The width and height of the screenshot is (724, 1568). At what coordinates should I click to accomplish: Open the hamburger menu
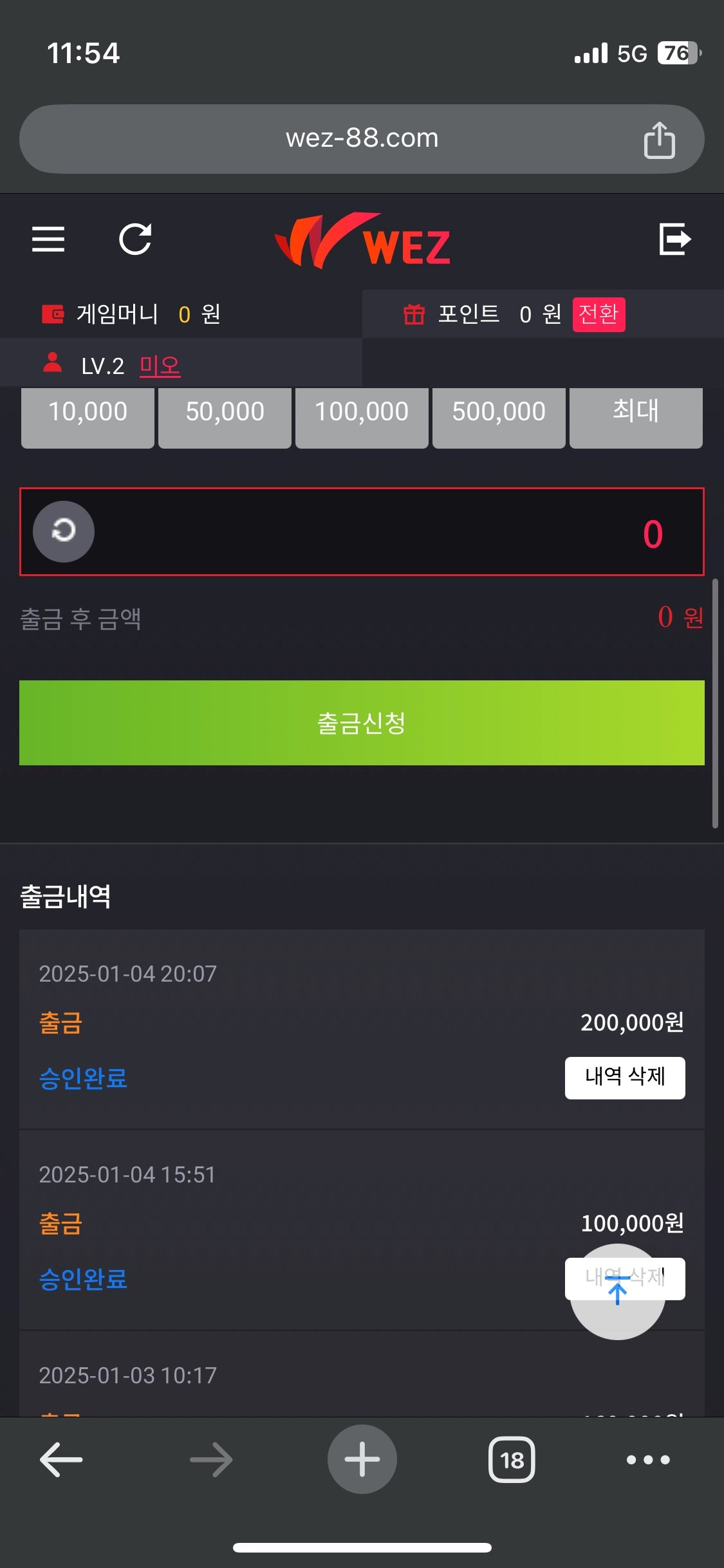pos(48,239)
